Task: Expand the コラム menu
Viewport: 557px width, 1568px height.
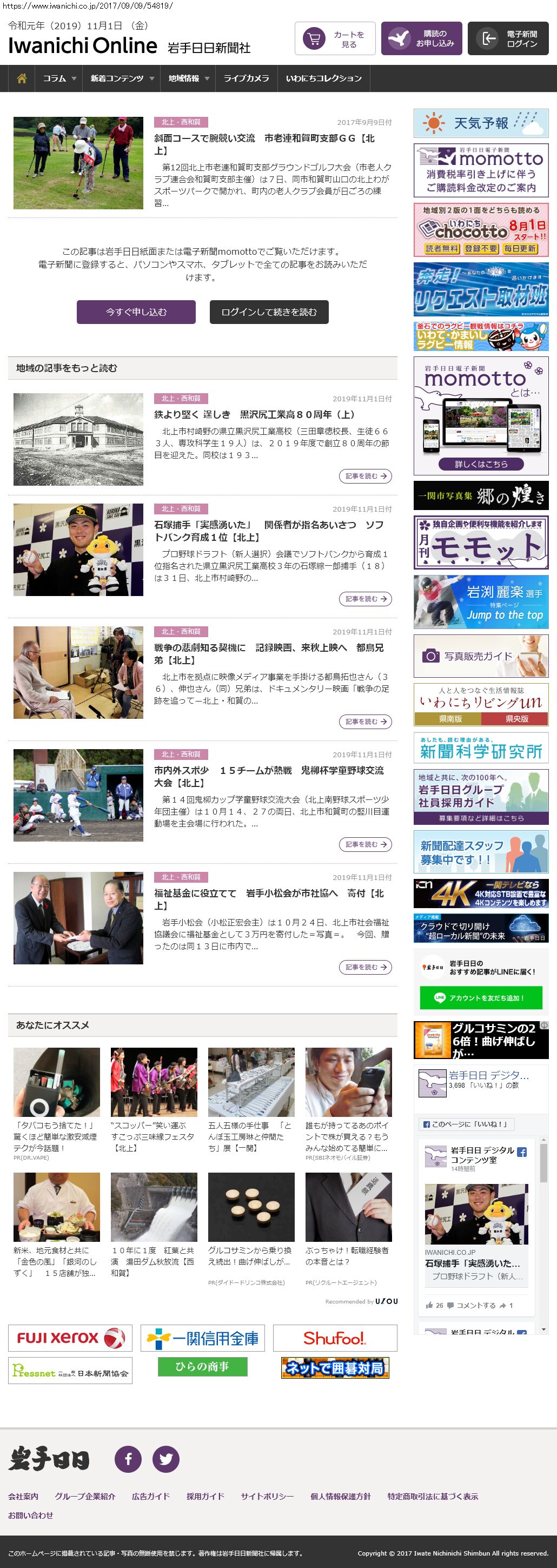Action: (59, 78)
